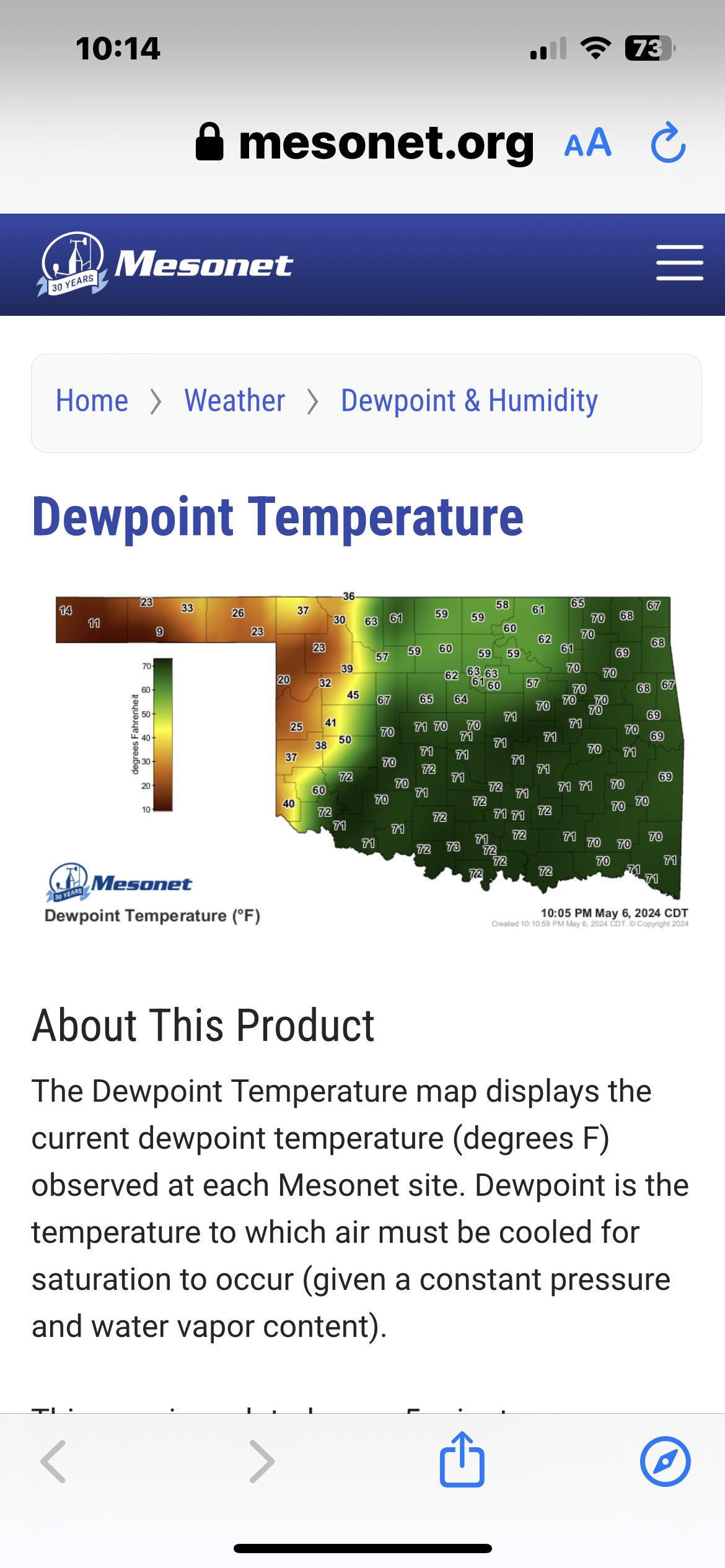Open the AA reader and text options

587,144
